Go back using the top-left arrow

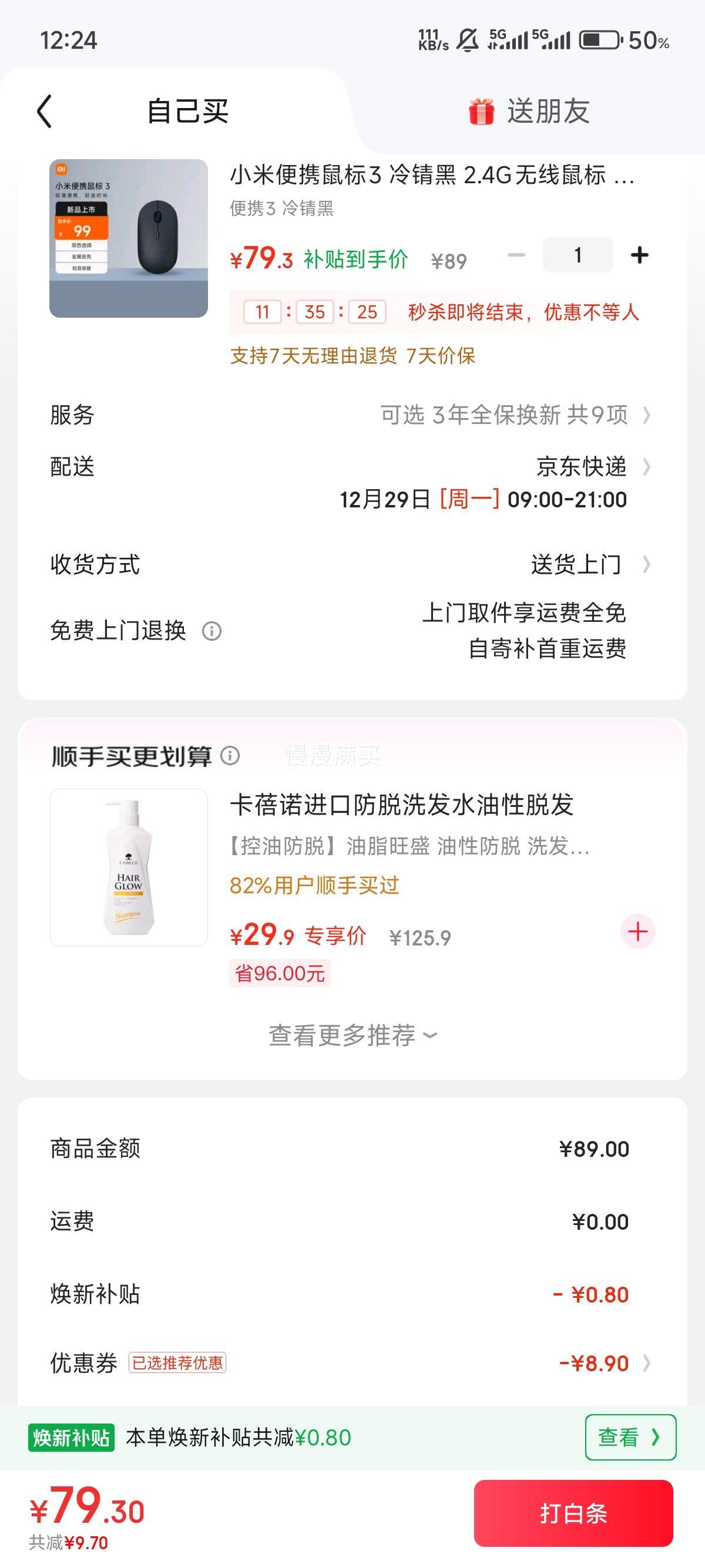click(45, 112)
